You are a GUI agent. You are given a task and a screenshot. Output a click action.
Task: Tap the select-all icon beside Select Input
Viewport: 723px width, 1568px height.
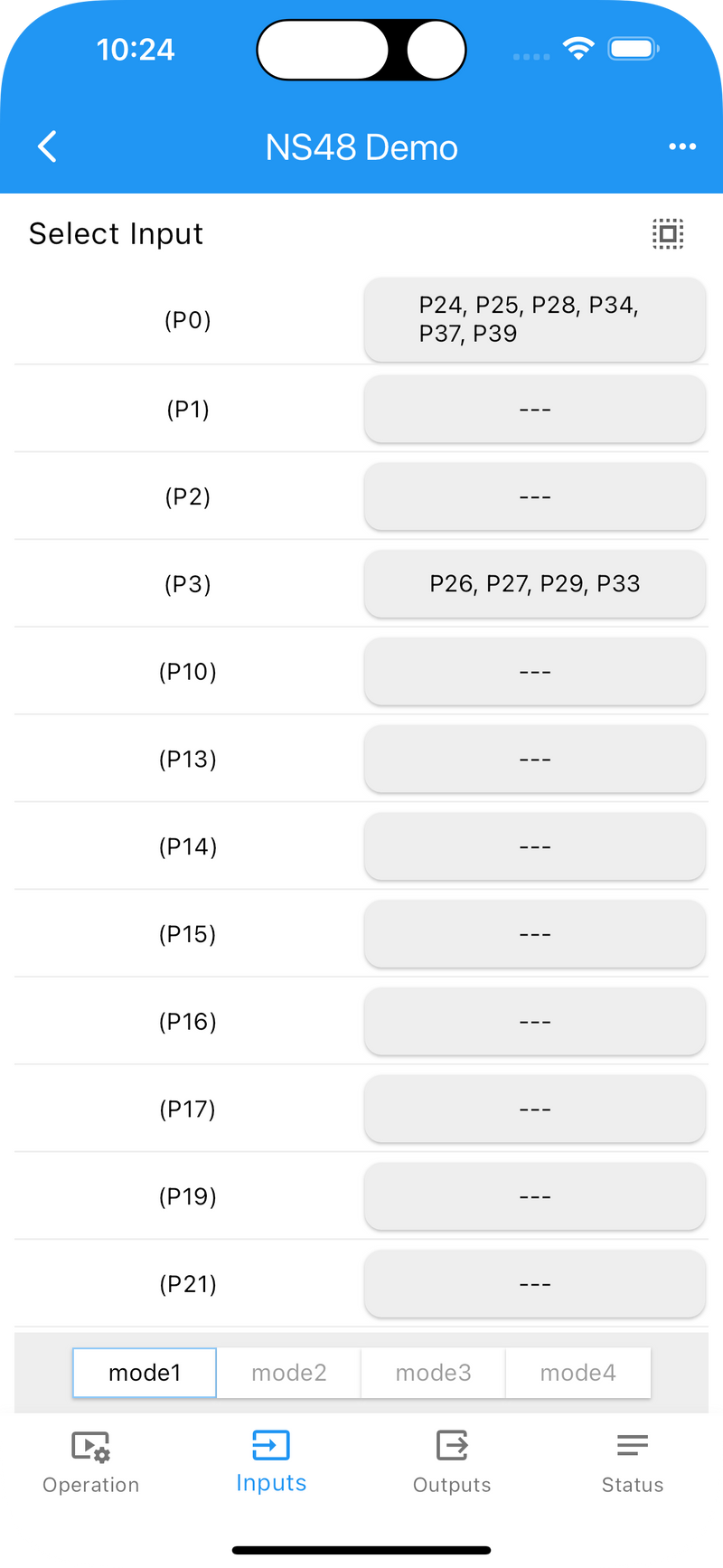click(x=668, y=234)
